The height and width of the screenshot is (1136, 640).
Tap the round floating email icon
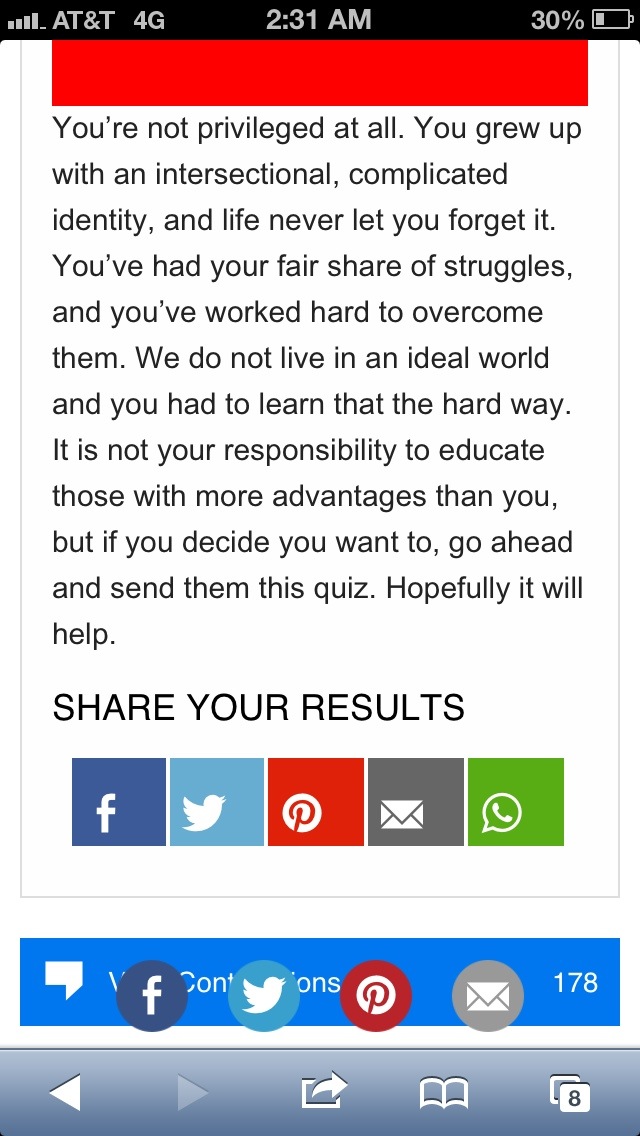pyautogui.click(x=488, y=996)
